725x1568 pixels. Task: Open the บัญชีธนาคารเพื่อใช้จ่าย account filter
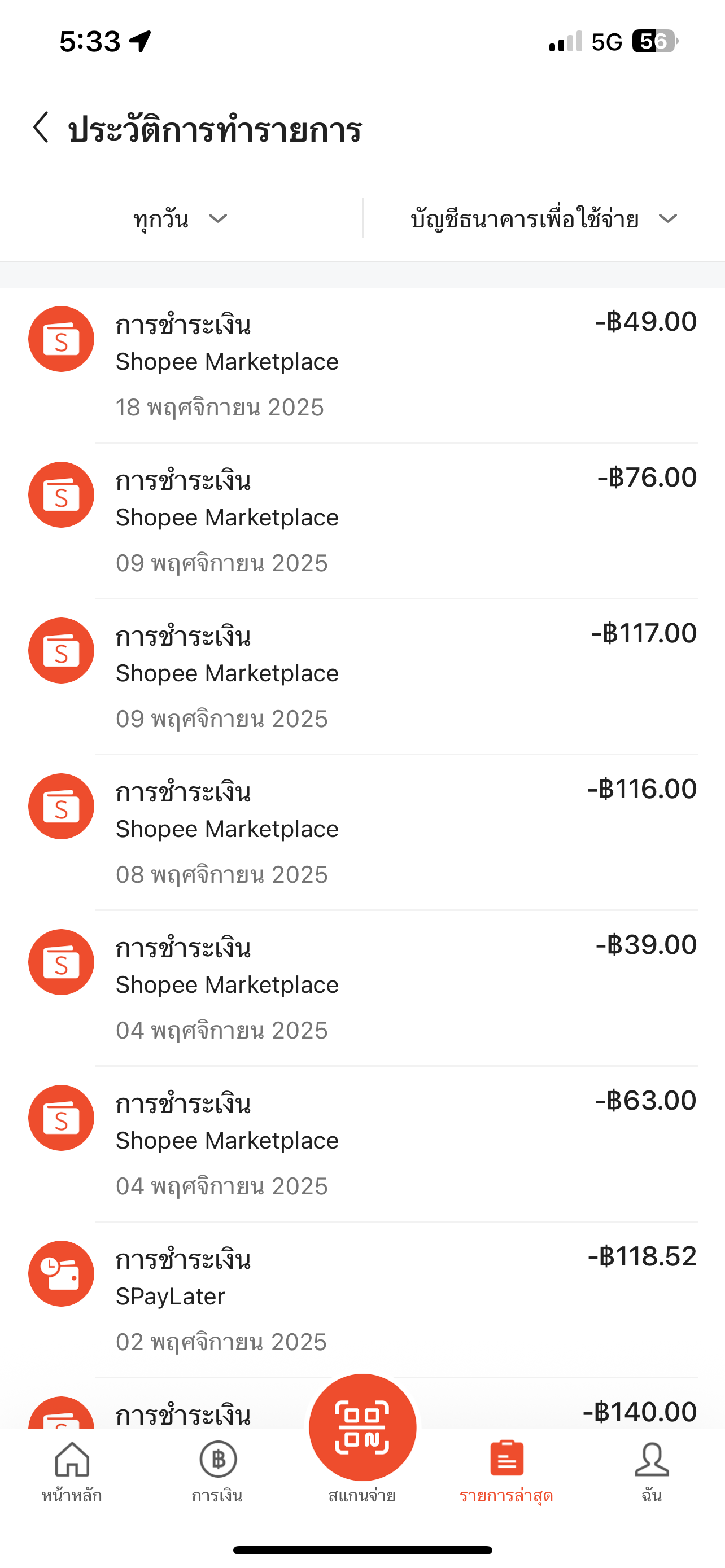coord(543,219)
